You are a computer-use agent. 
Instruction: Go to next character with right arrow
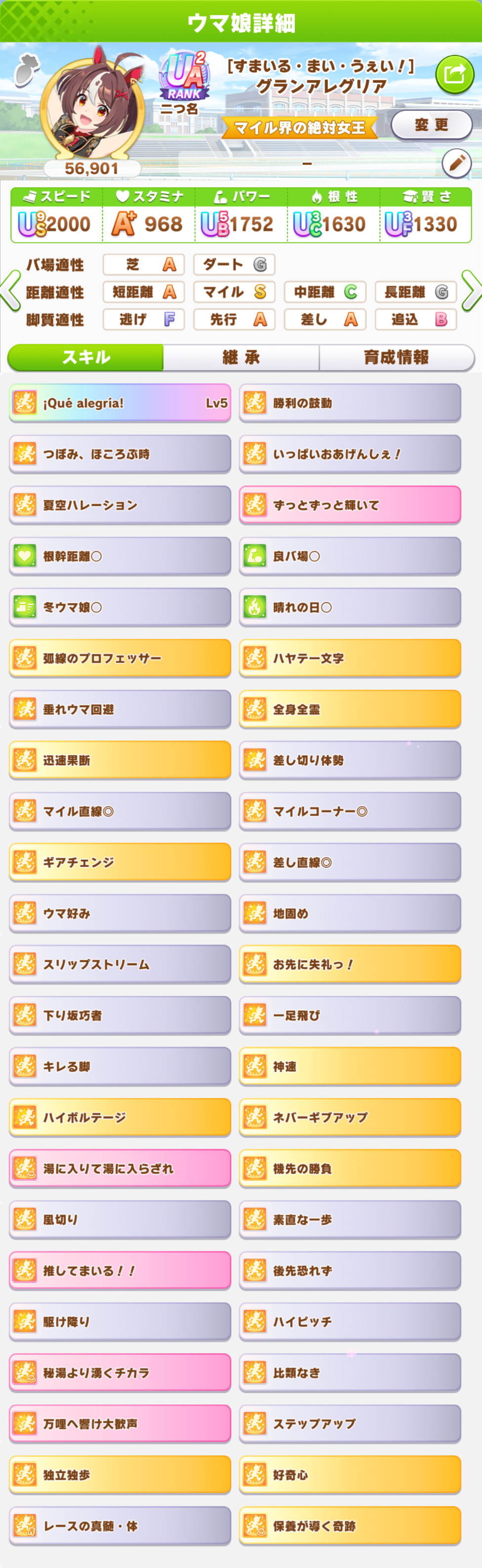471,291
